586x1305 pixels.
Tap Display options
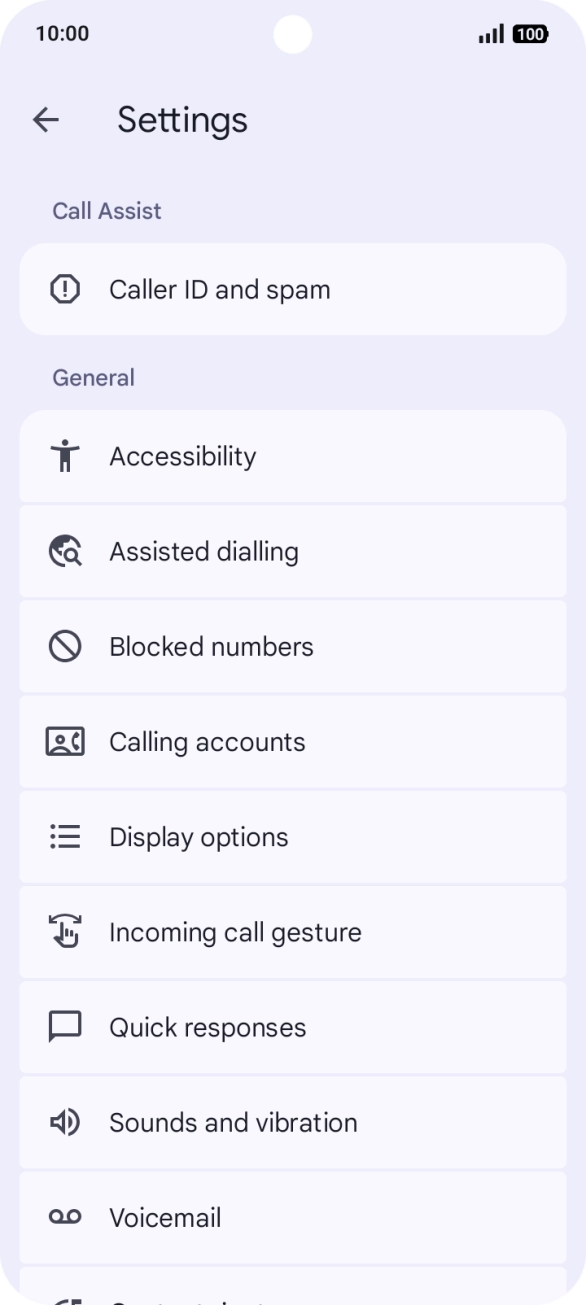293,837
